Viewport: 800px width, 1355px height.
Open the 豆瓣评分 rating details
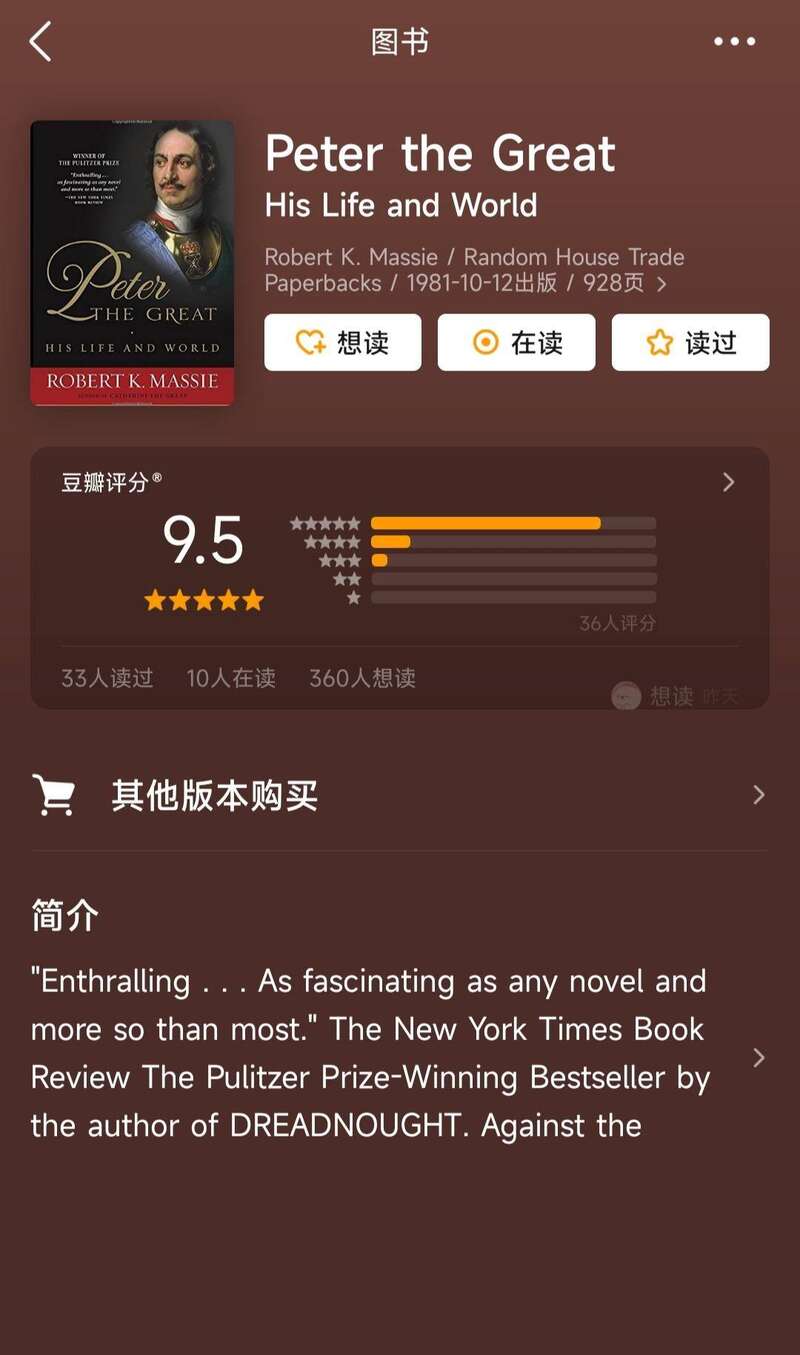(x=728, y=483)
